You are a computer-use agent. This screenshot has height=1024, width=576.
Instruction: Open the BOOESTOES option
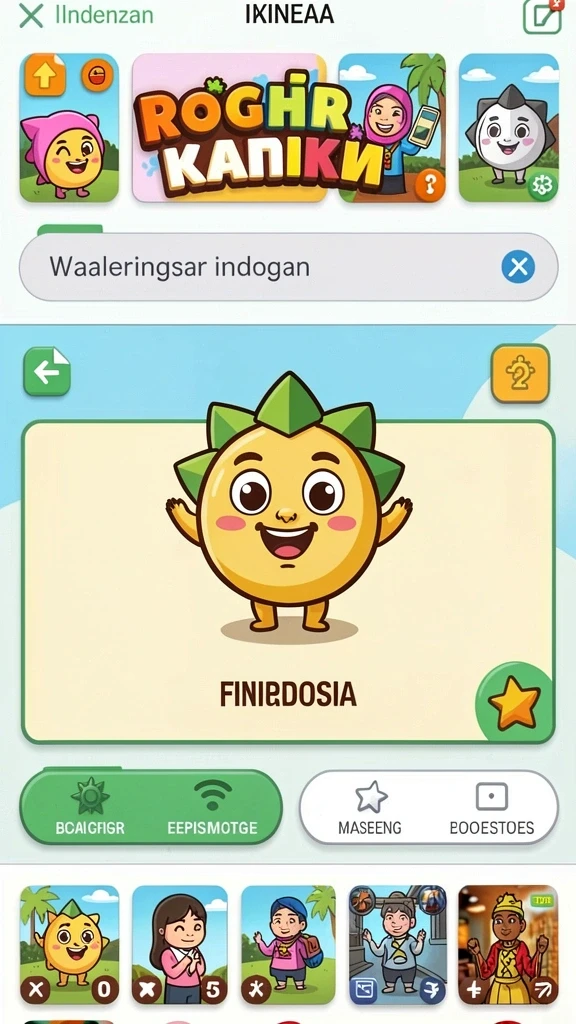[492, 809]
